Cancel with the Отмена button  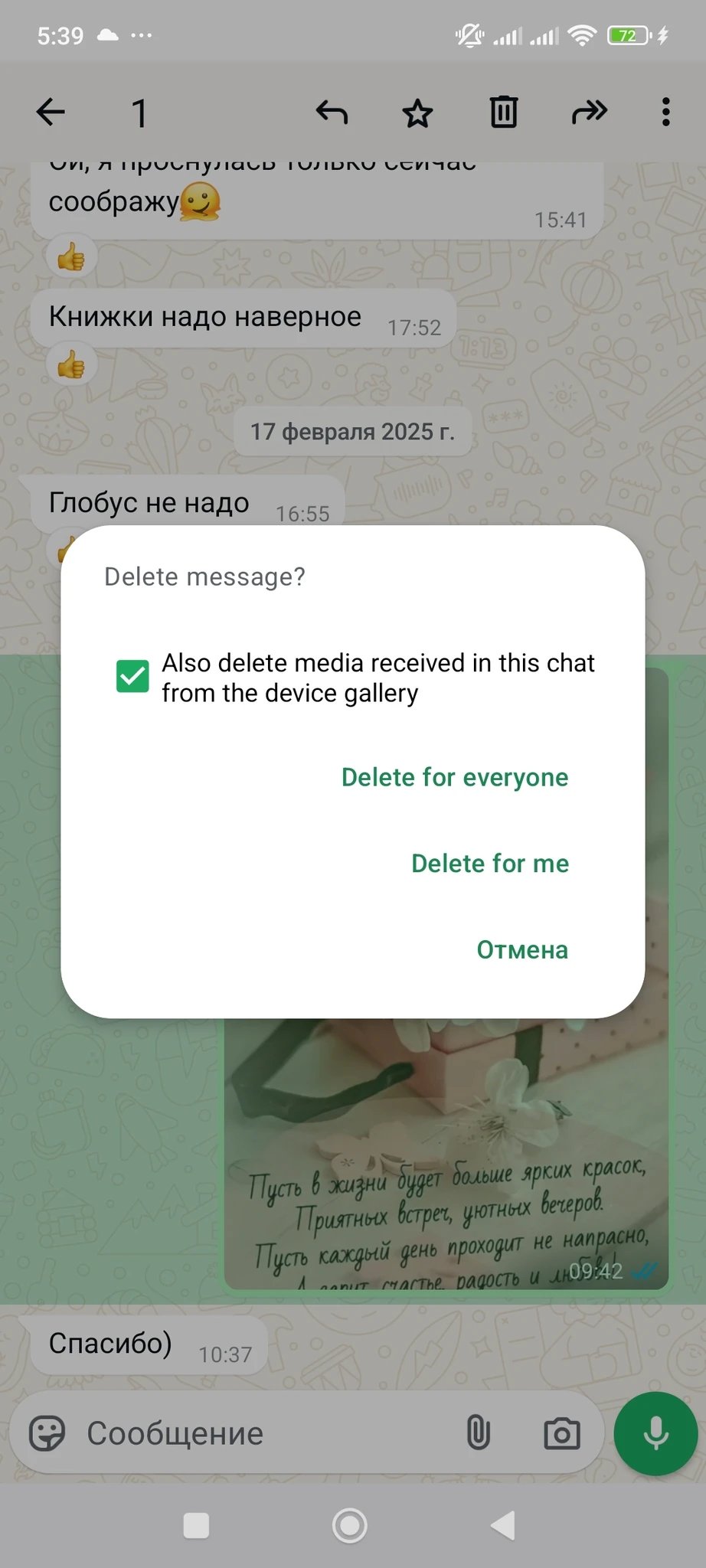click(522, 950)
